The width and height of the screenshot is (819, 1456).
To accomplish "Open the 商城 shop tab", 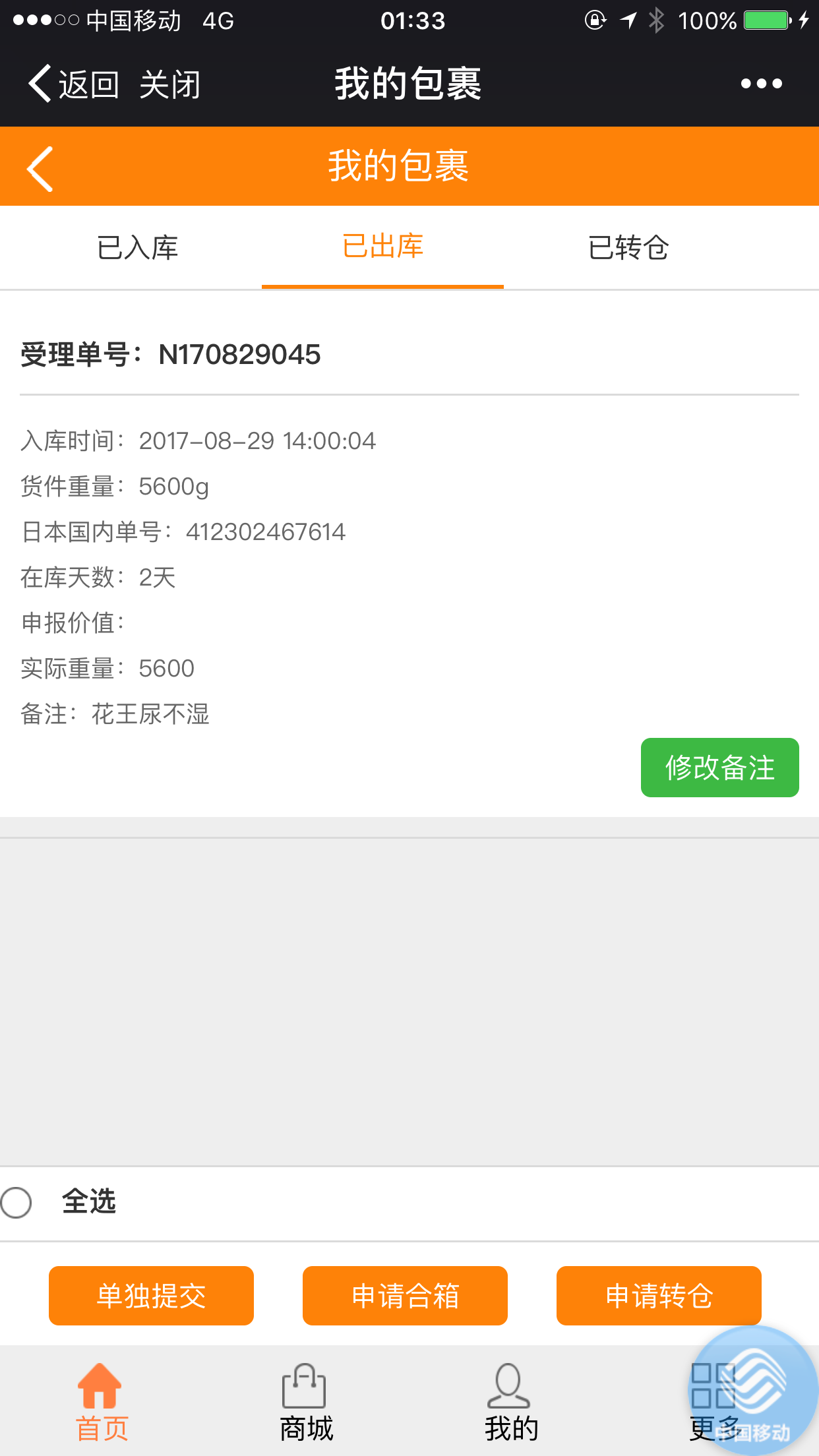I will coord(305,1401).
